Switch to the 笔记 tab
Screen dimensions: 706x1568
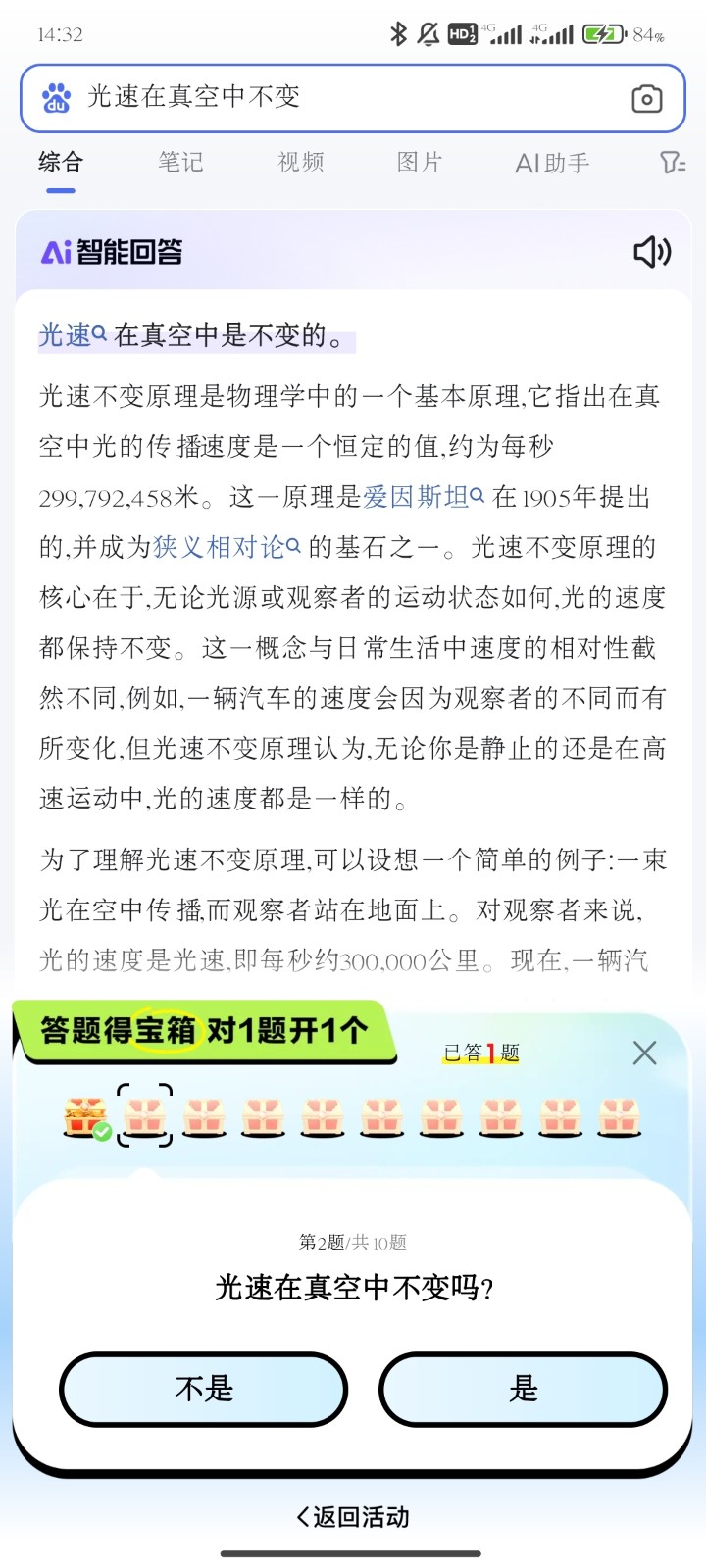tap(180, 162)
